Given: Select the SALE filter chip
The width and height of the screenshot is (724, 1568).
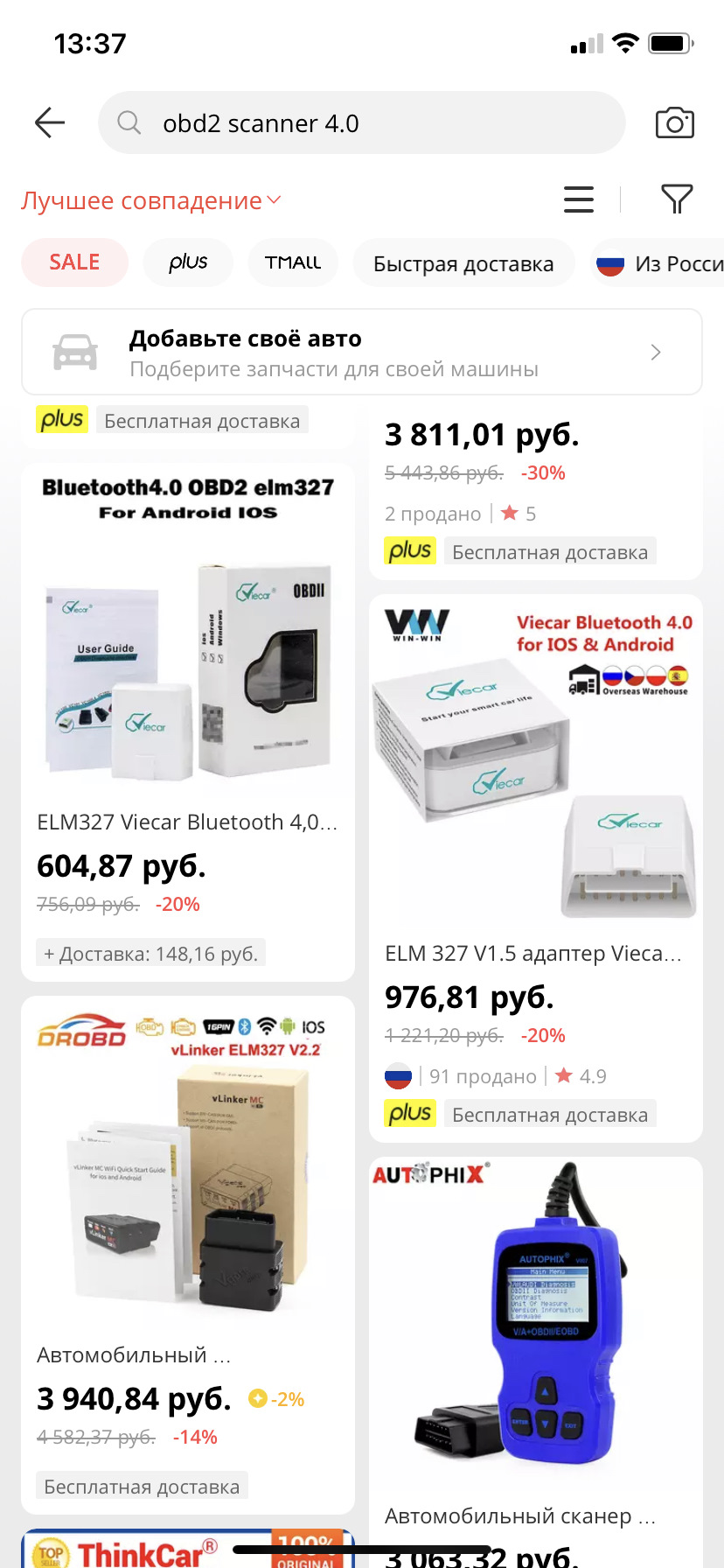Looking at the screenshot, I should 74,262.
